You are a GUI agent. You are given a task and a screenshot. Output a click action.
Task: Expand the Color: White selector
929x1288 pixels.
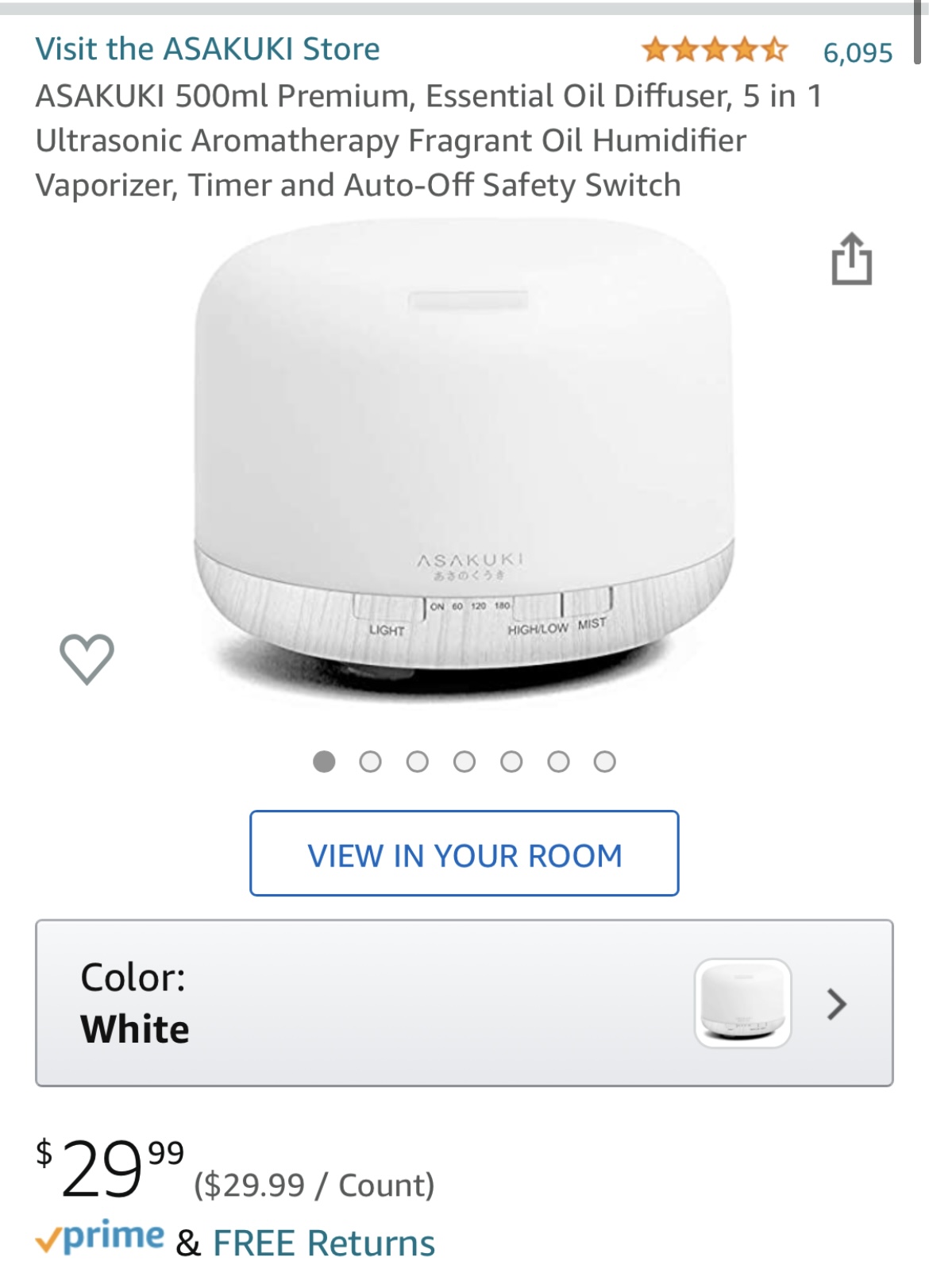464,1003
